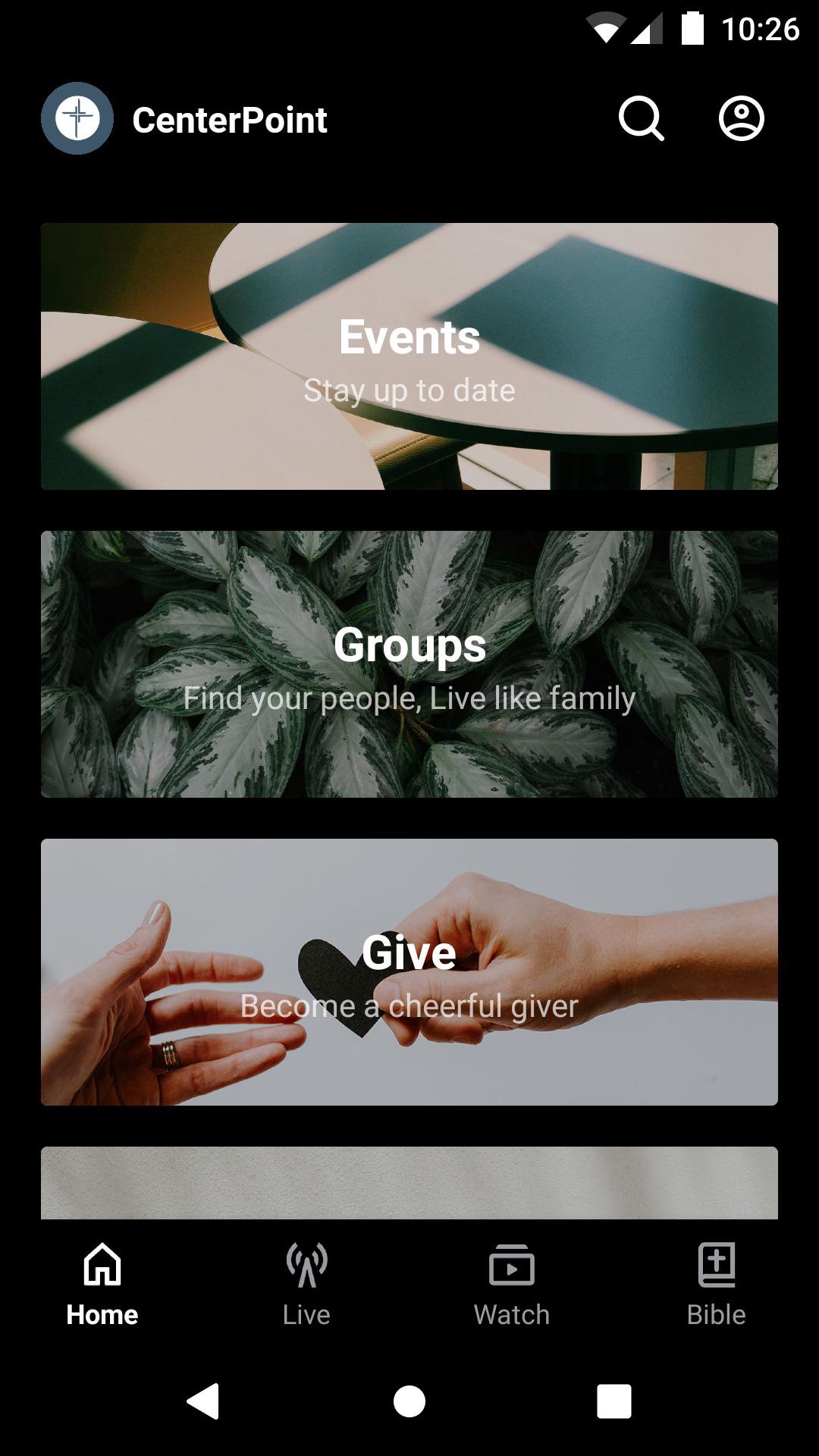Switch to the Live tab
The height and width of the screenshot is (1456, 819).
click(306, 1285)
